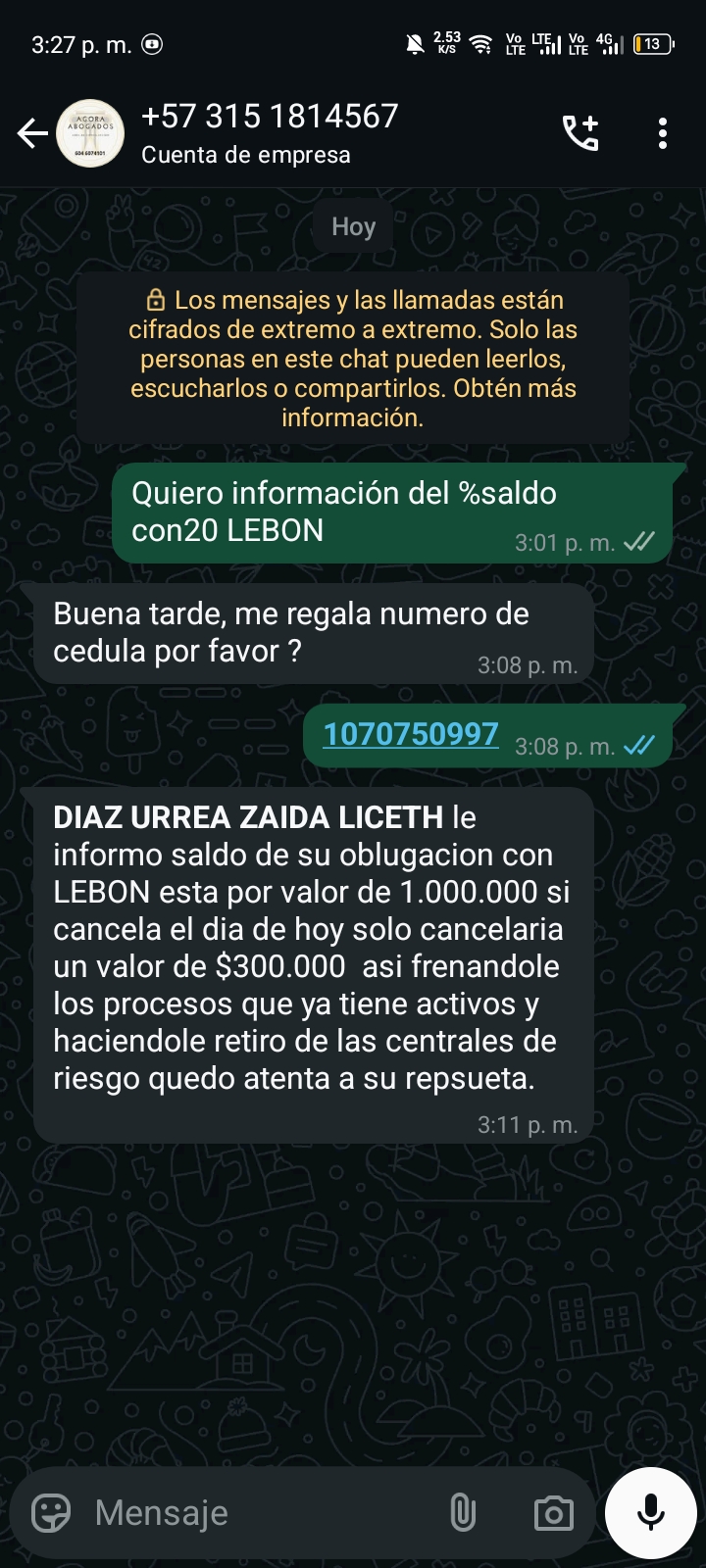This screenshot has width=706, height=1568.
Task: Tap the linked number 1070750997
Action: point(411,734)
